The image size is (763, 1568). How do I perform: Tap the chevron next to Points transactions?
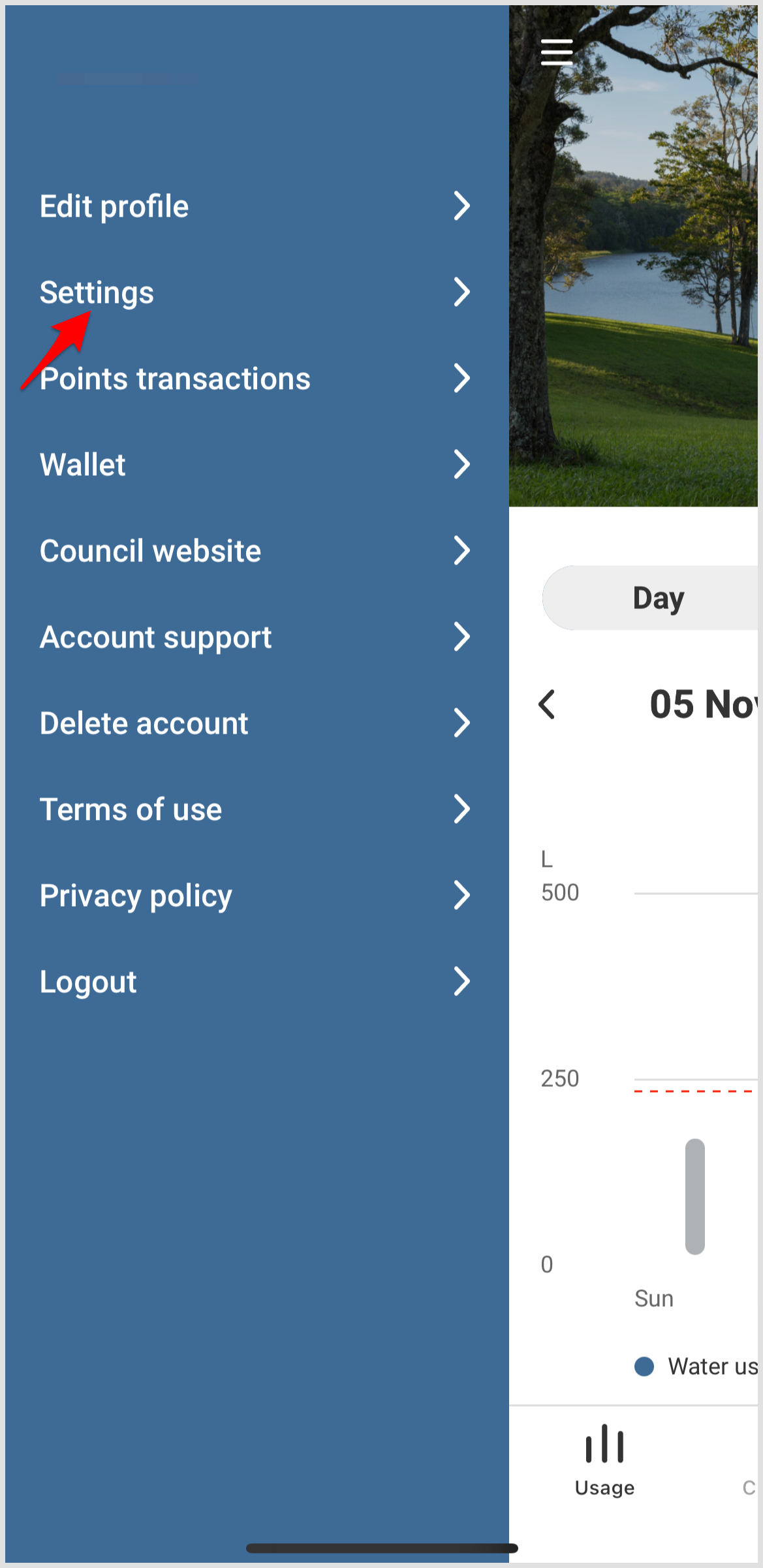click(463, 378)
